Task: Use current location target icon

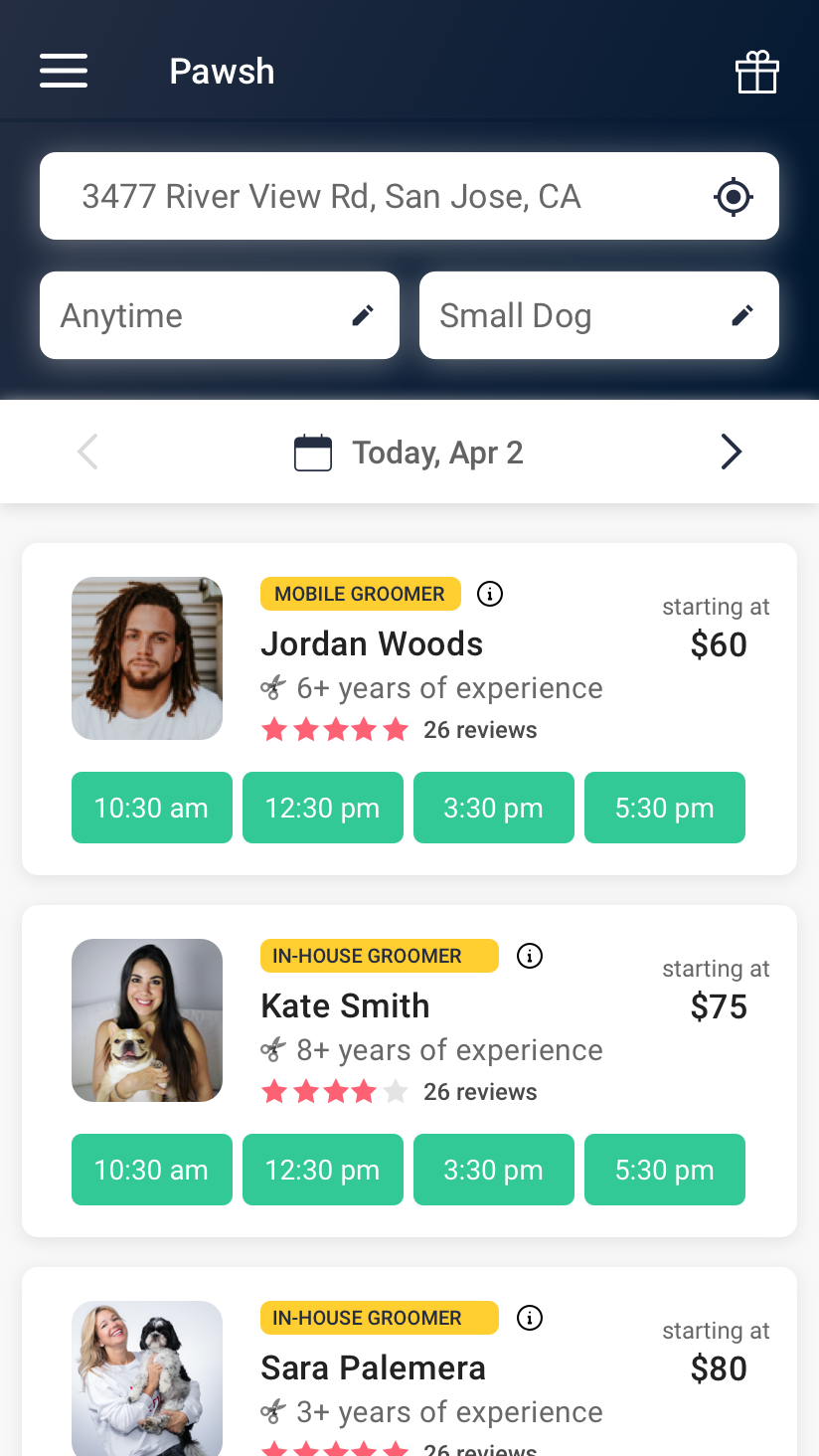Action: click(734, 196)
